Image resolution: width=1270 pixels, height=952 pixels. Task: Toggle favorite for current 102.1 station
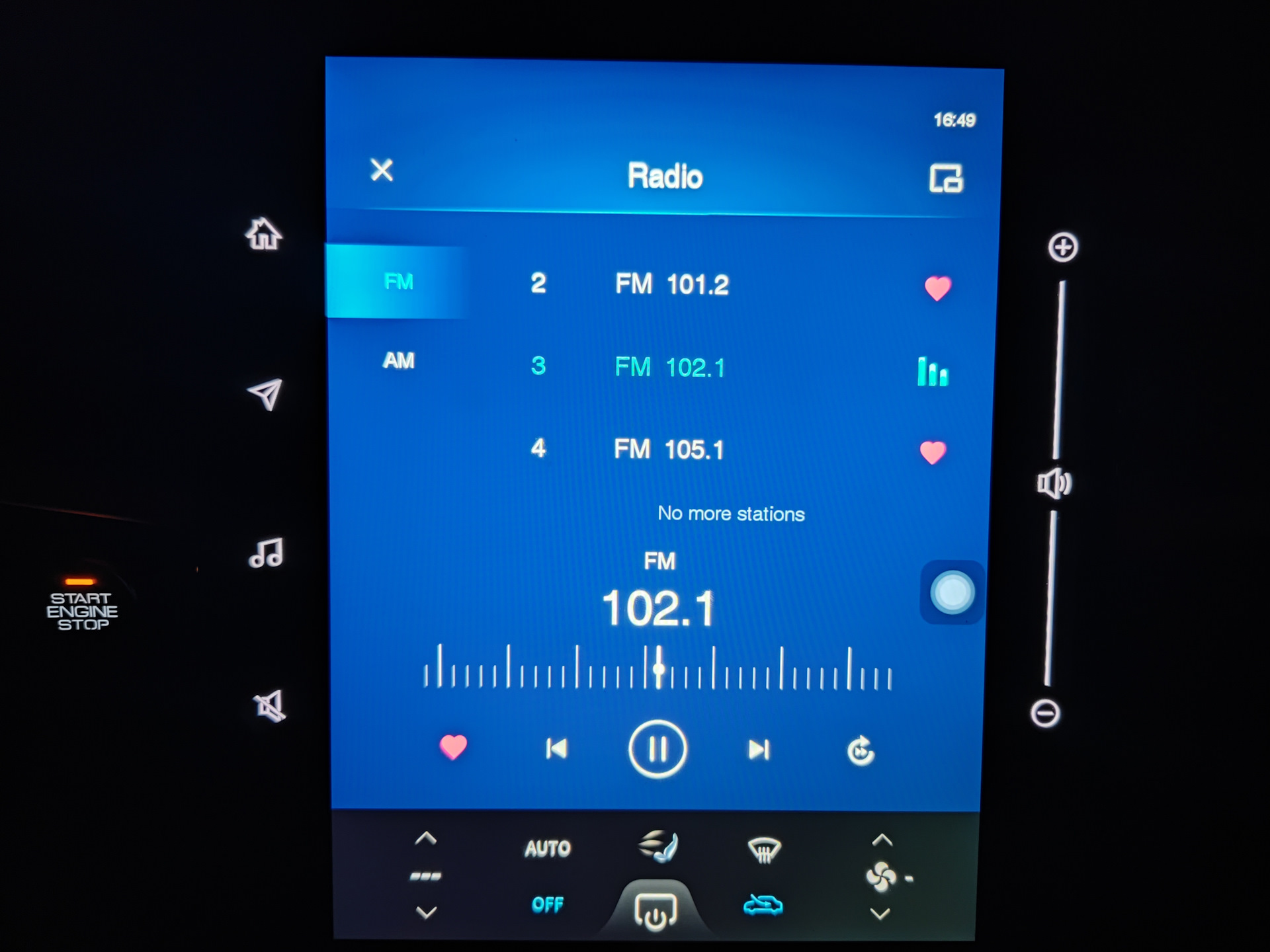coord(453,748)
